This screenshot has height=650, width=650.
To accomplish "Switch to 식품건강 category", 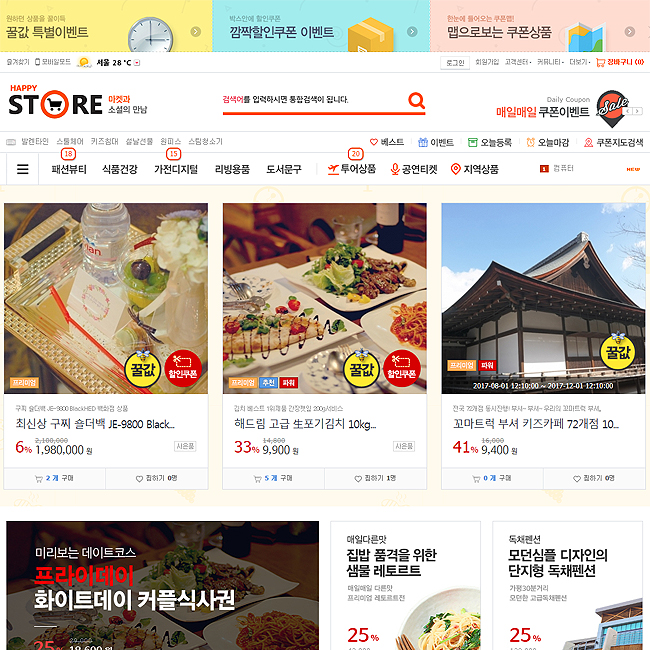I will pos(120,169).
